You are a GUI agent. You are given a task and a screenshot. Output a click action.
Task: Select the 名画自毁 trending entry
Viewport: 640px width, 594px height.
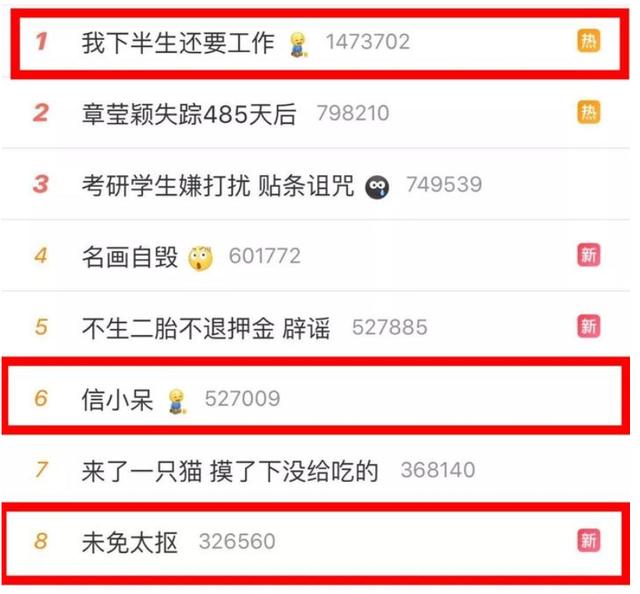click(x=129, y=257)
